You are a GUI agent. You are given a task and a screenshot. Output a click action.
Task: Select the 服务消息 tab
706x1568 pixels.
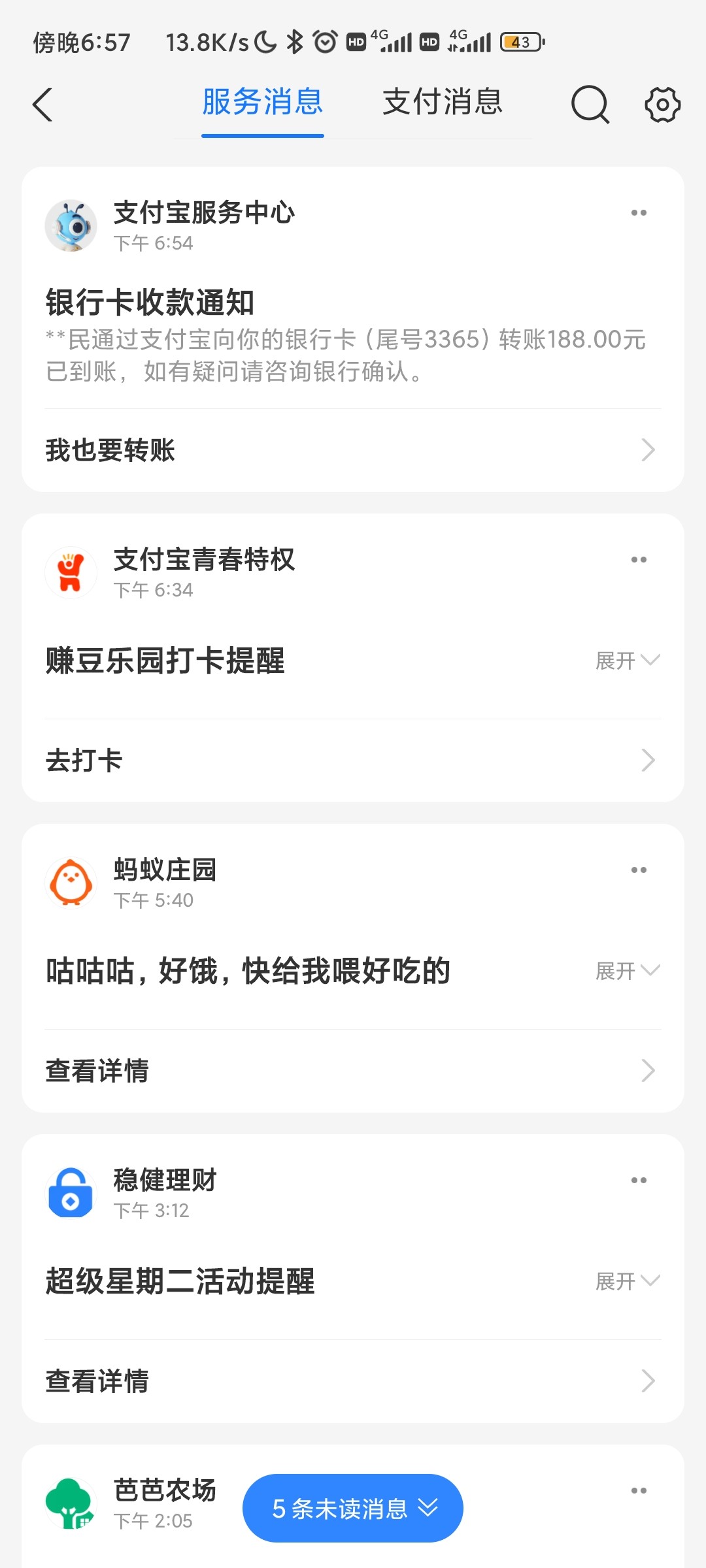262,103
